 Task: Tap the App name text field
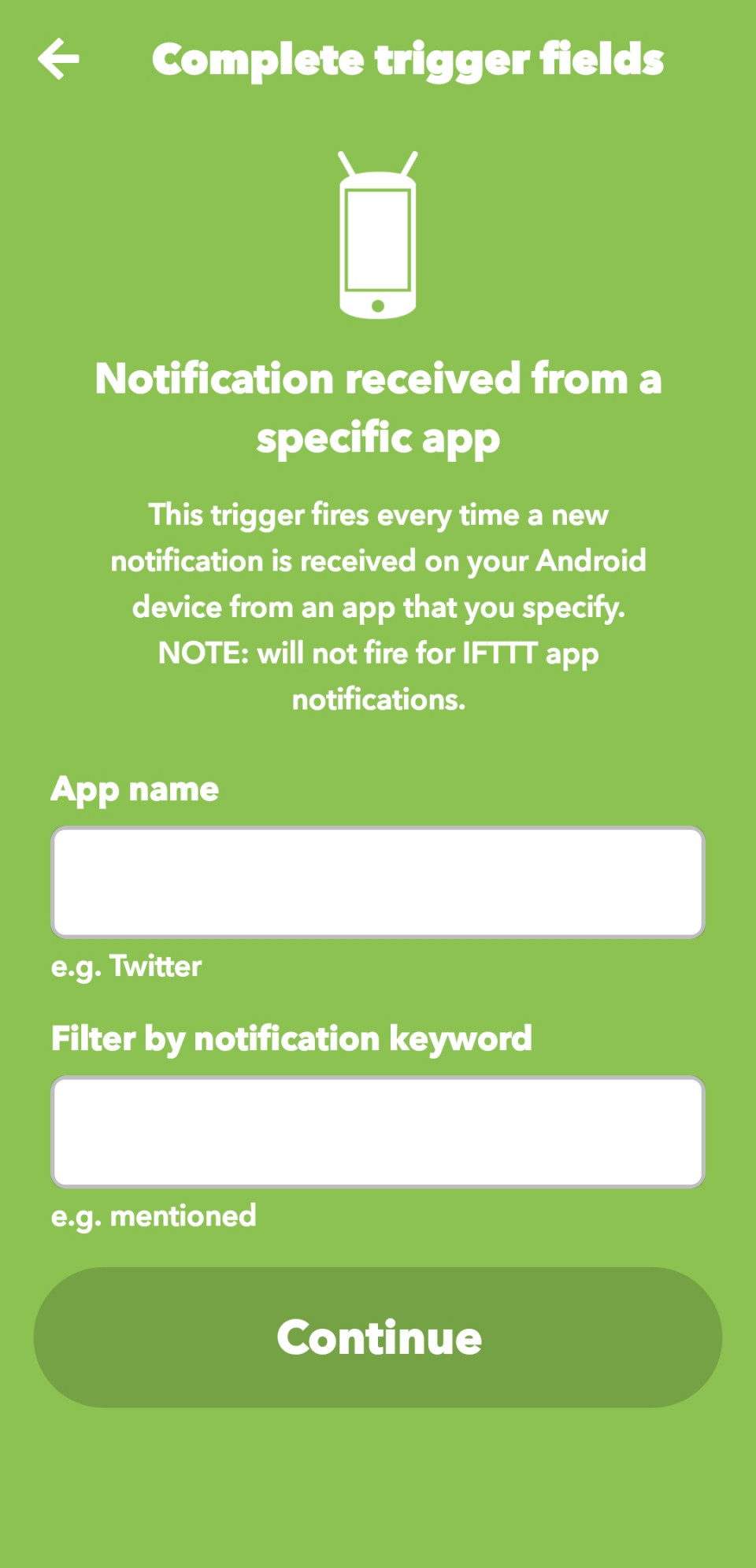378,882
